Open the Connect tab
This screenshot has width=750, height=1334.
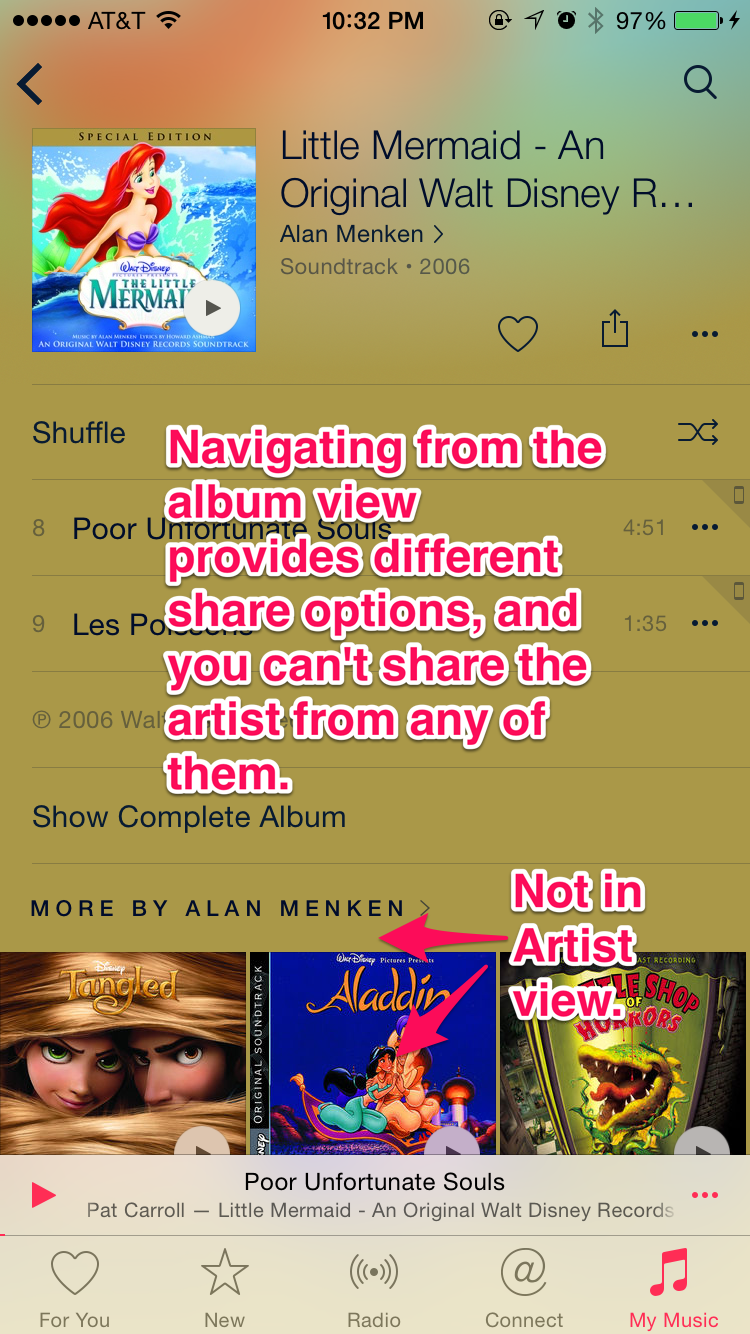[524, 1290]
